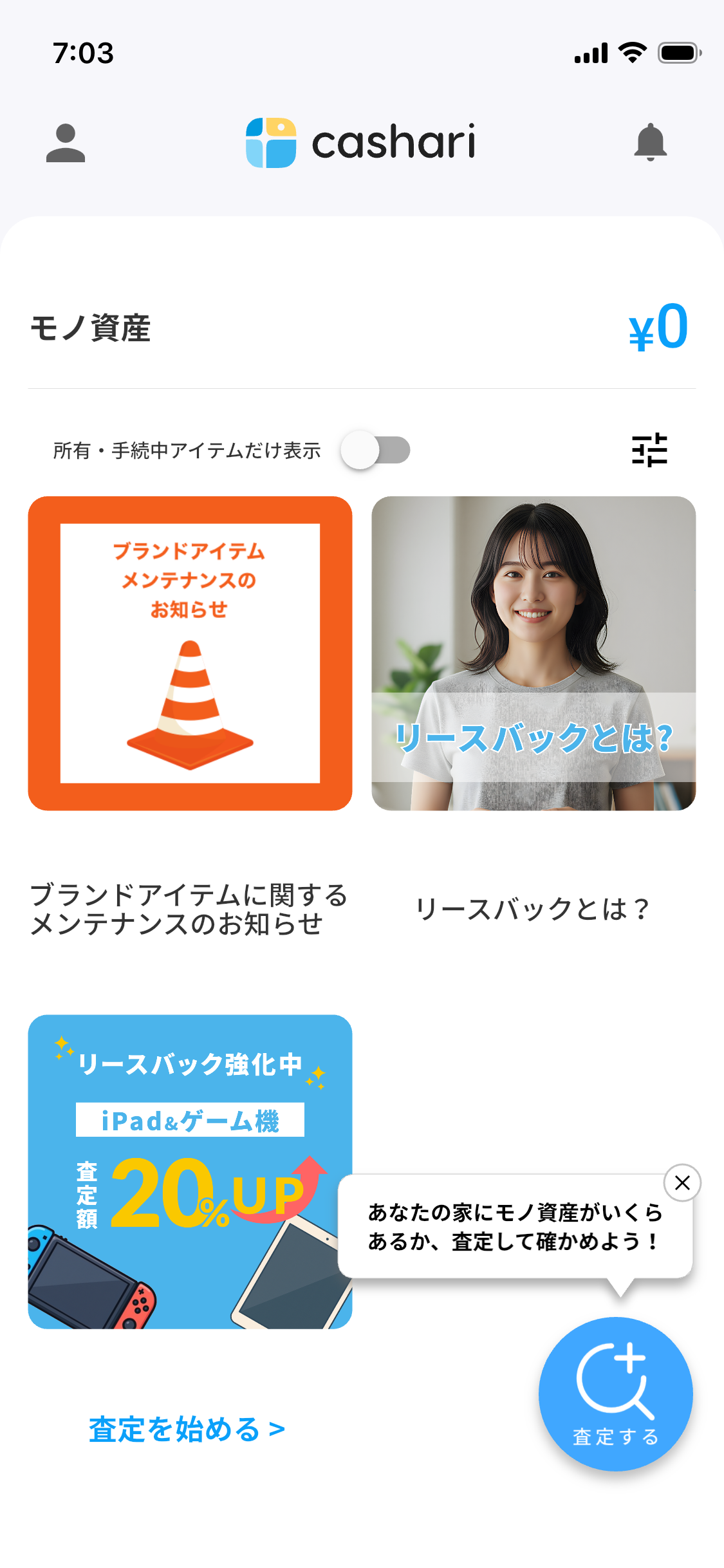
Task: Open the ブランドアイテム maintenance notice card
Action: coord(190,653)
